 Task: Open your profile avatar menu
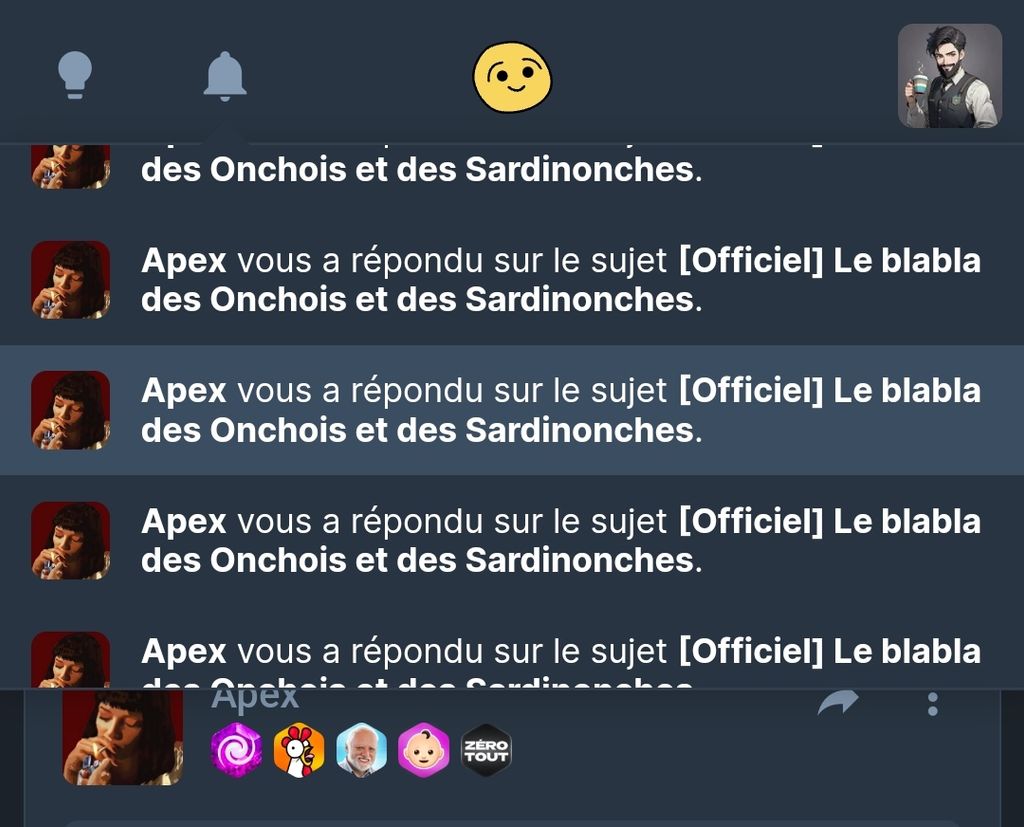pos(949,76)
